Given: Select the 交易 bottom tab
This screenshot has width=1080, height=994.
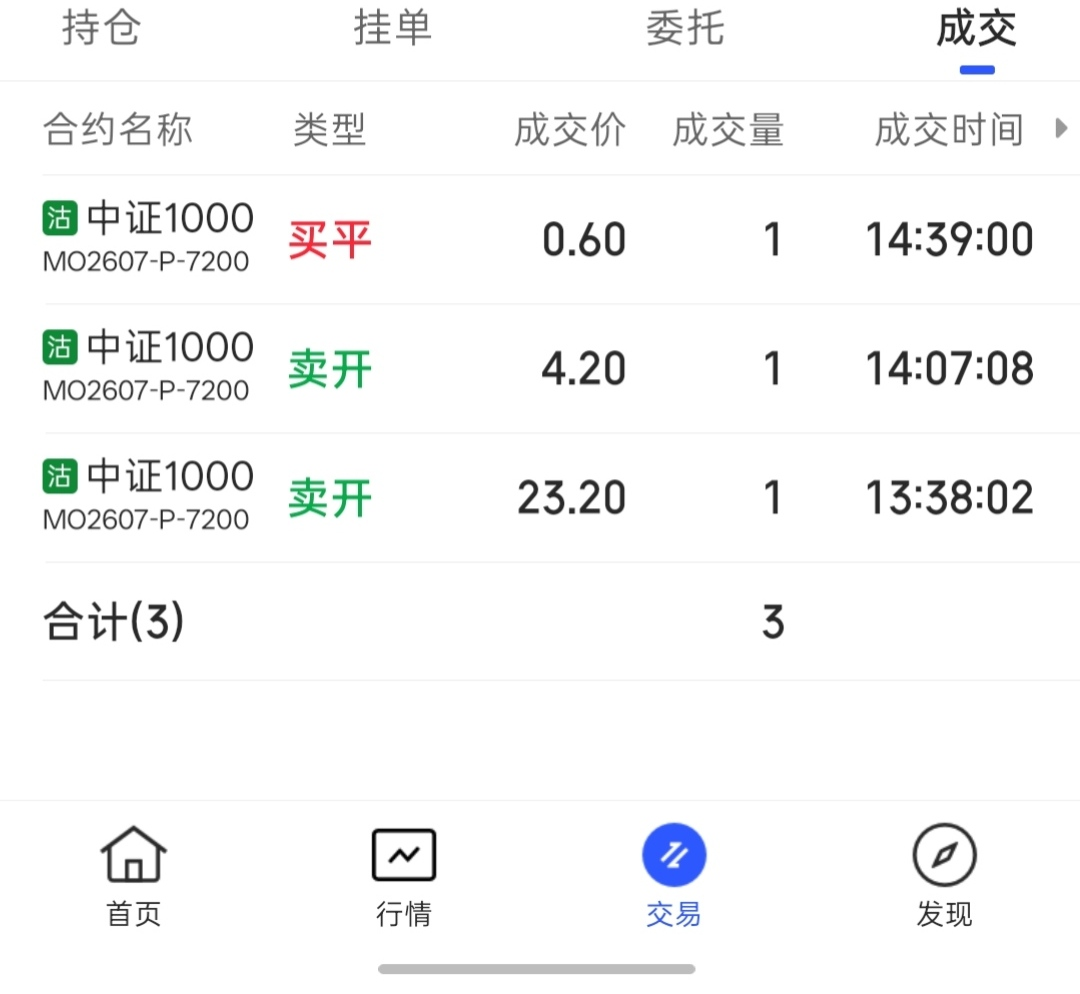Looking at the screenshot, I should click(674, 876).
